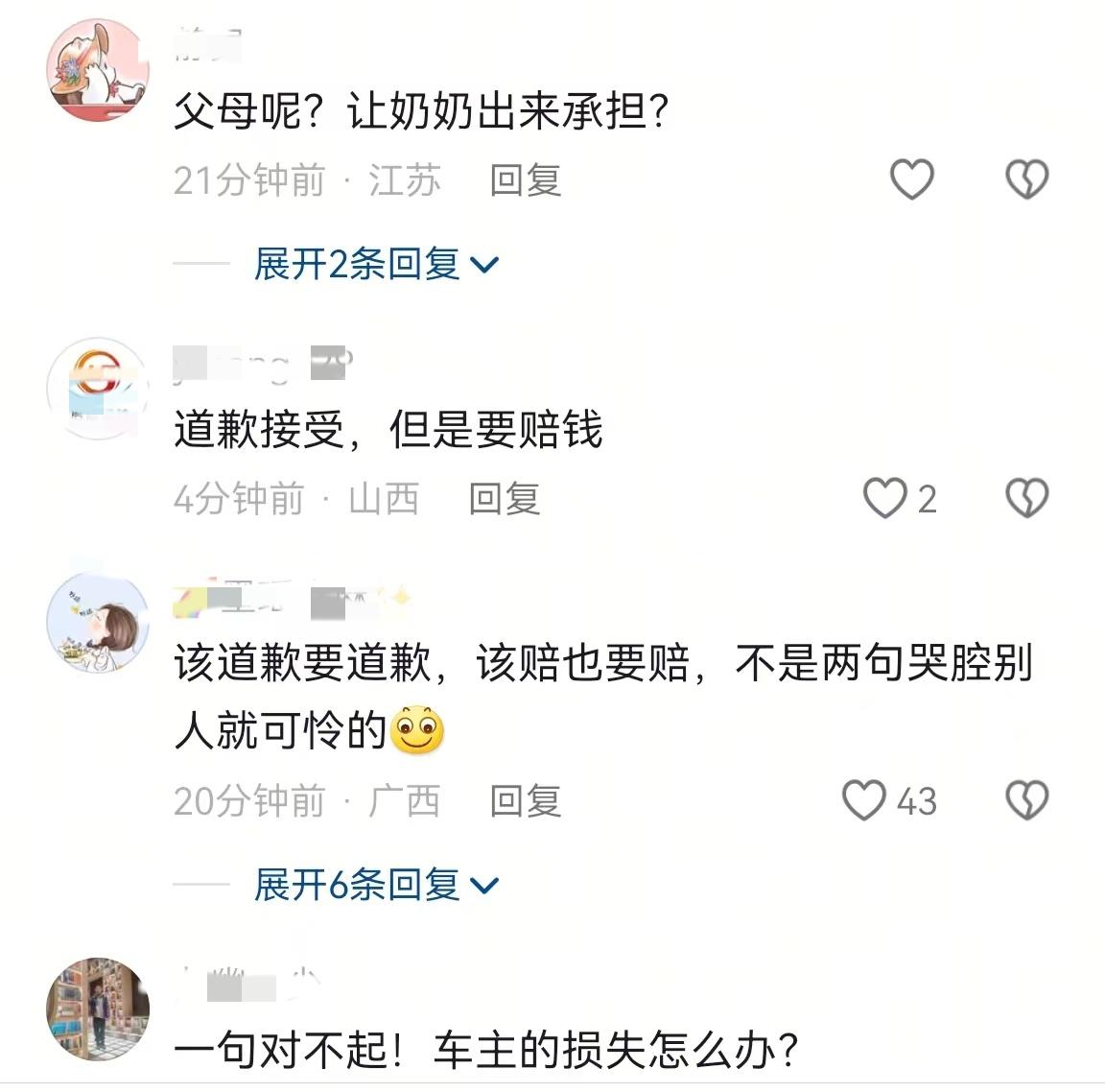
Task: Open avatar of the 道歉接受 commenter
Action: click(98, 388)
